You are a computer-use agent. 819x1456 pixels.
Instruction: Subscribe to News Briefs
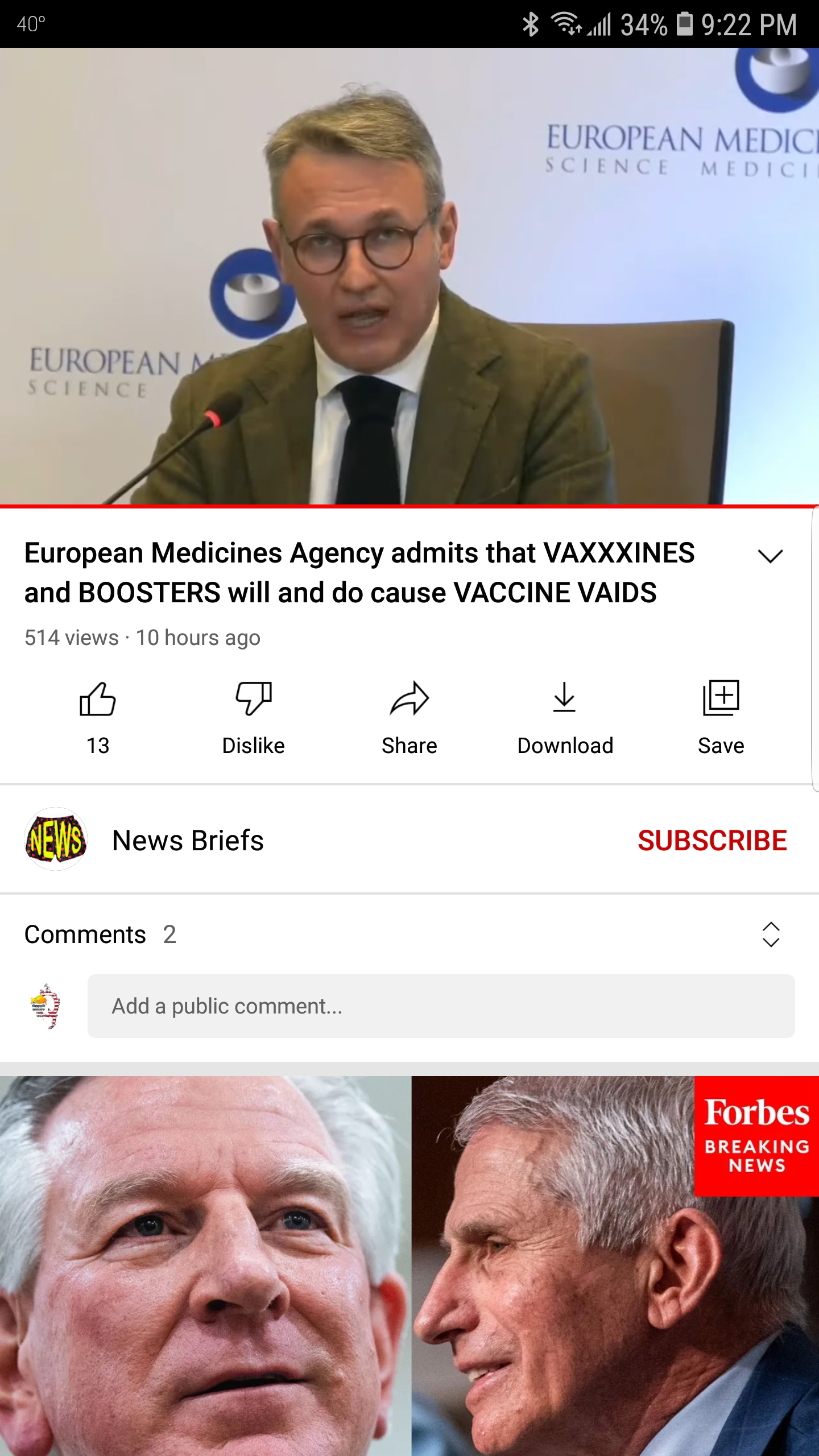pyautogui.click(x=712, y=841)
